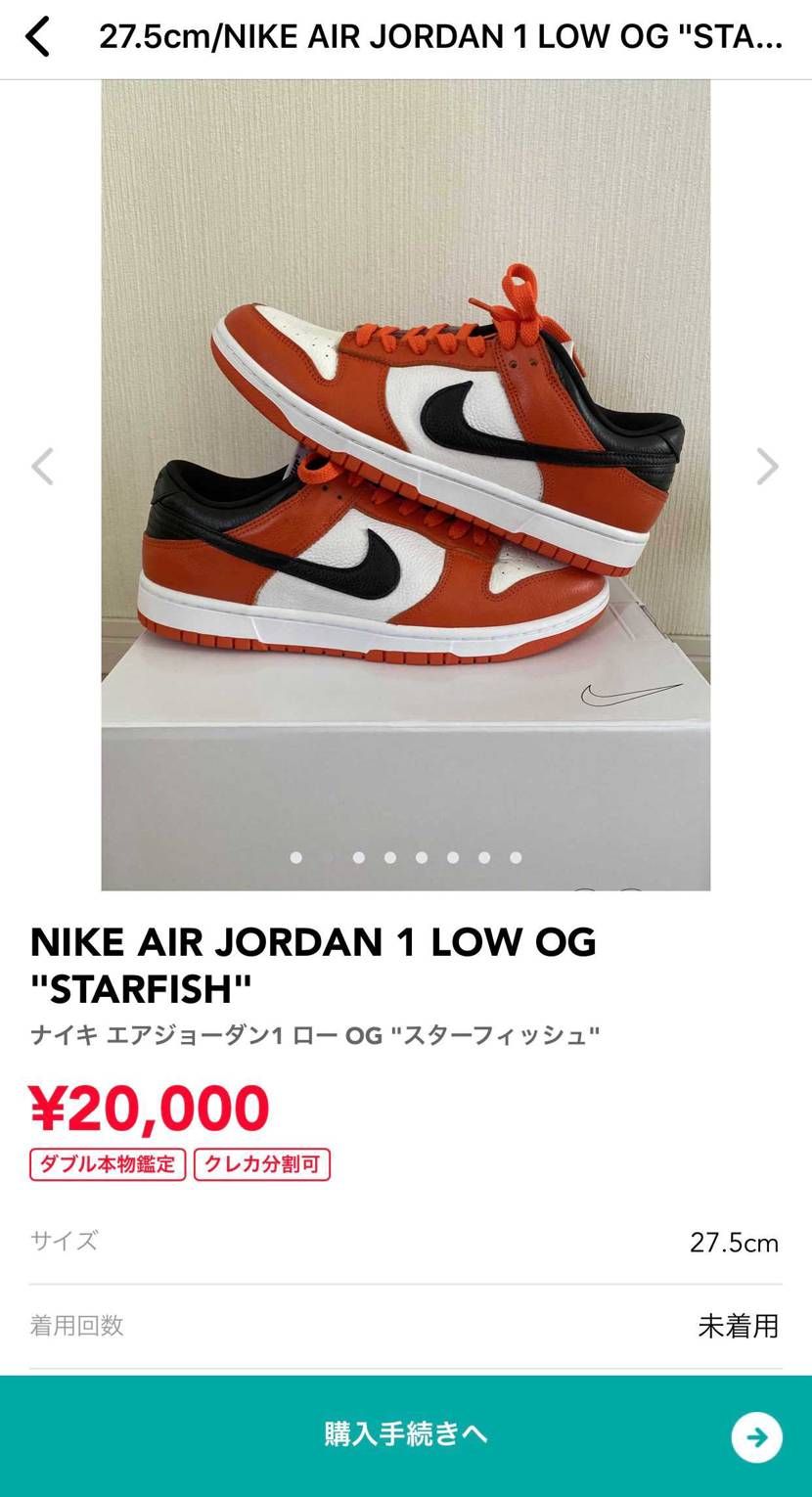This screenshot has width=812, height=1497.
Task: Open the sneaker product photo
Action: (x=406, y=470)
